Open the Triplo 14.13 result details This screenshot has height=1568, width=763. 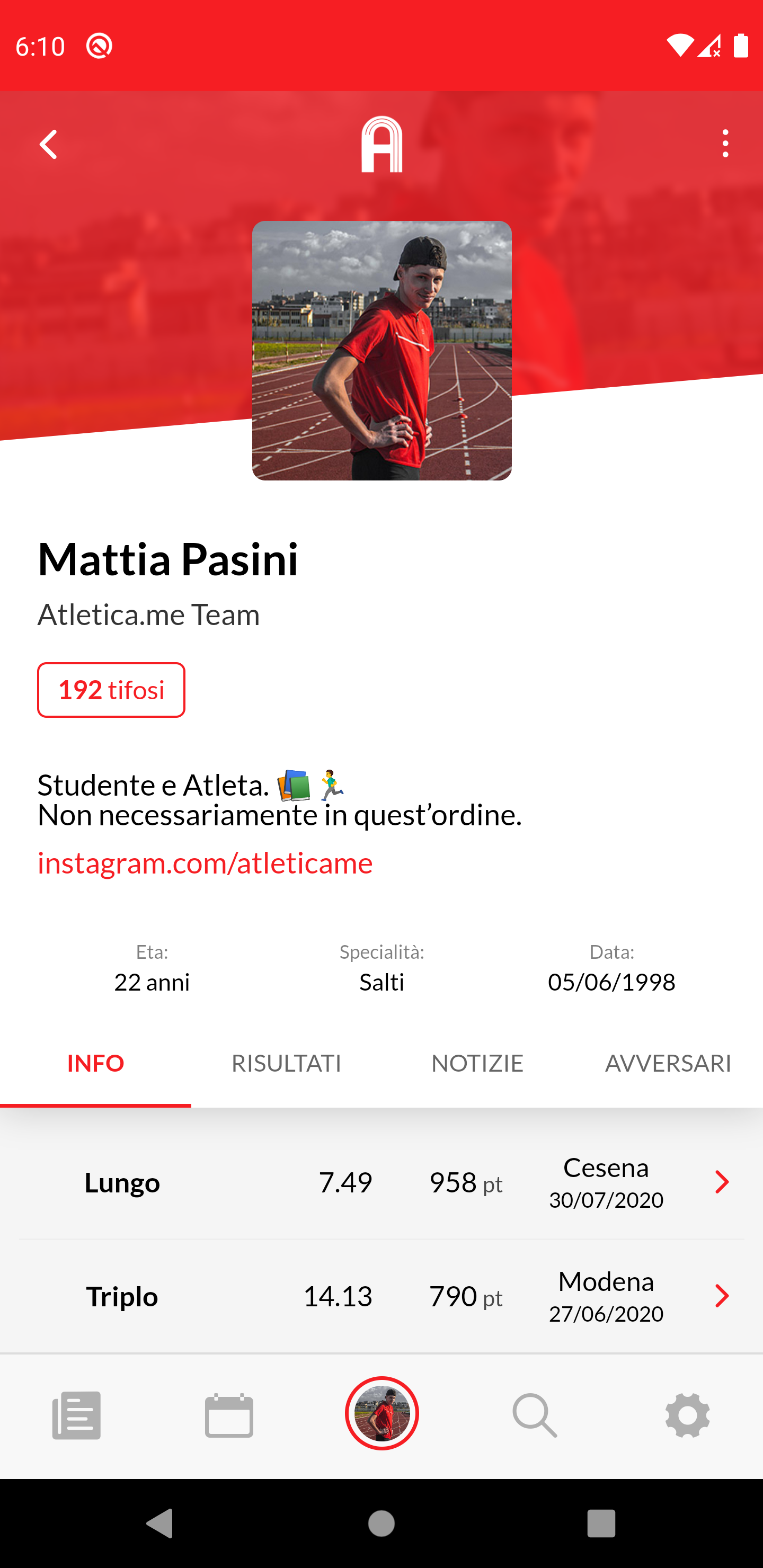coord(722,1296)
